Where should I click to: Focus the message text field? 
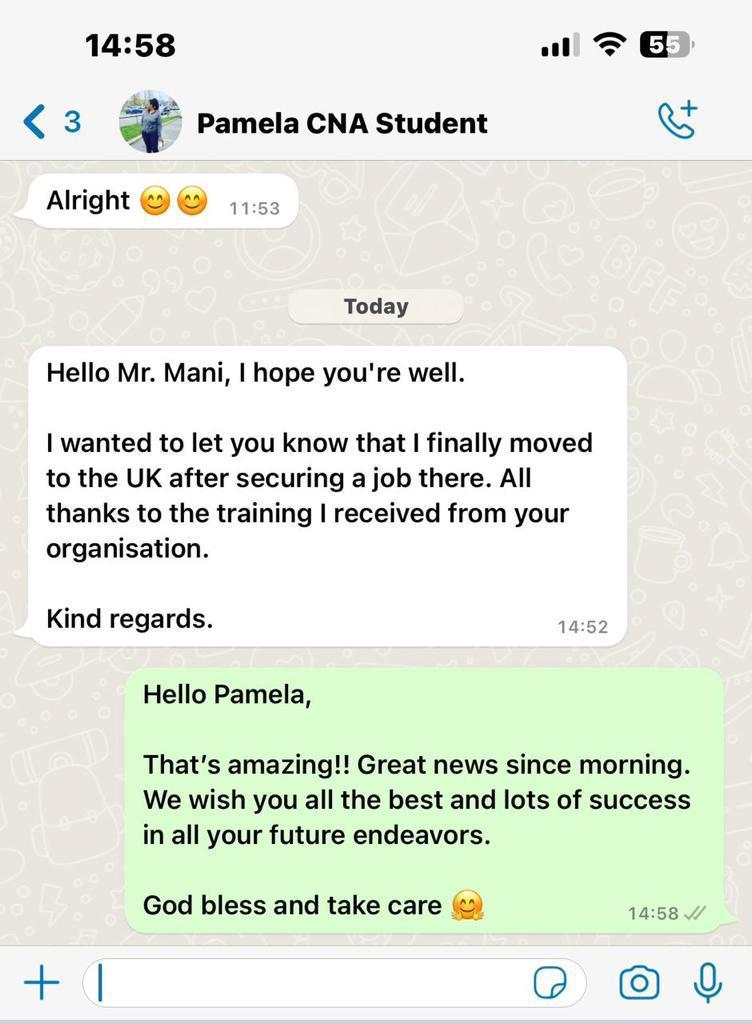(x=310, y=984)
